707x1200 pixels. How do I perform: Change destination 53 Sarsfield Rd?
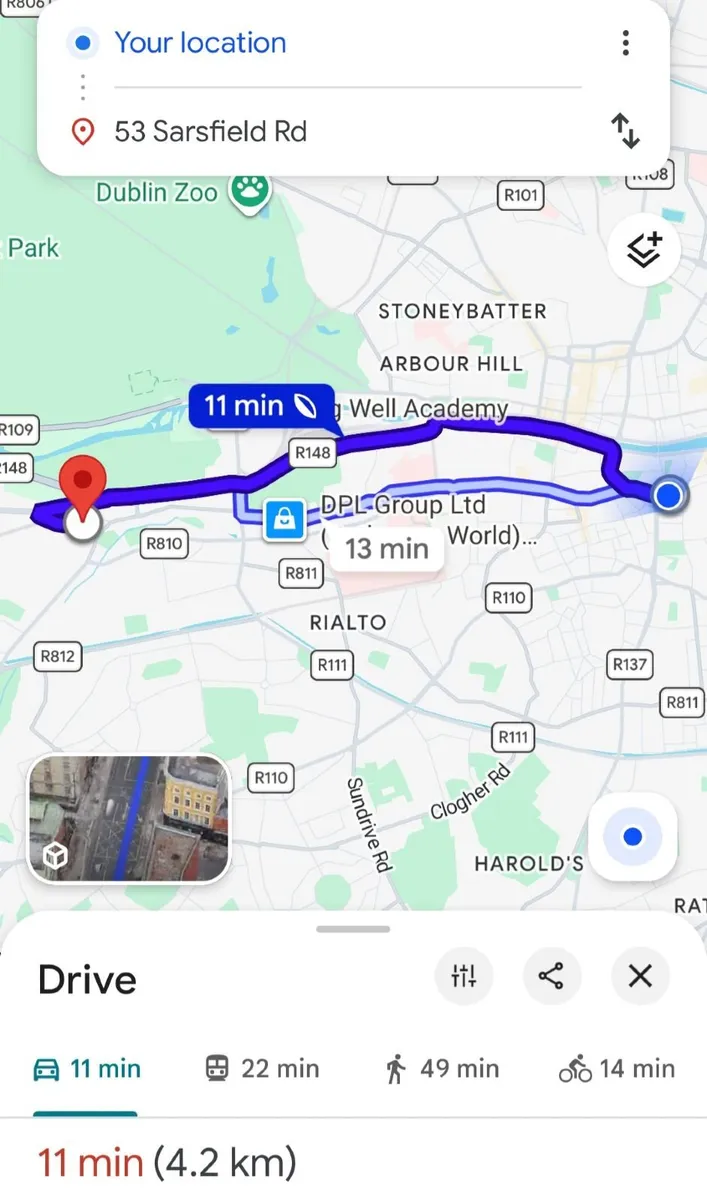(210, 131)
